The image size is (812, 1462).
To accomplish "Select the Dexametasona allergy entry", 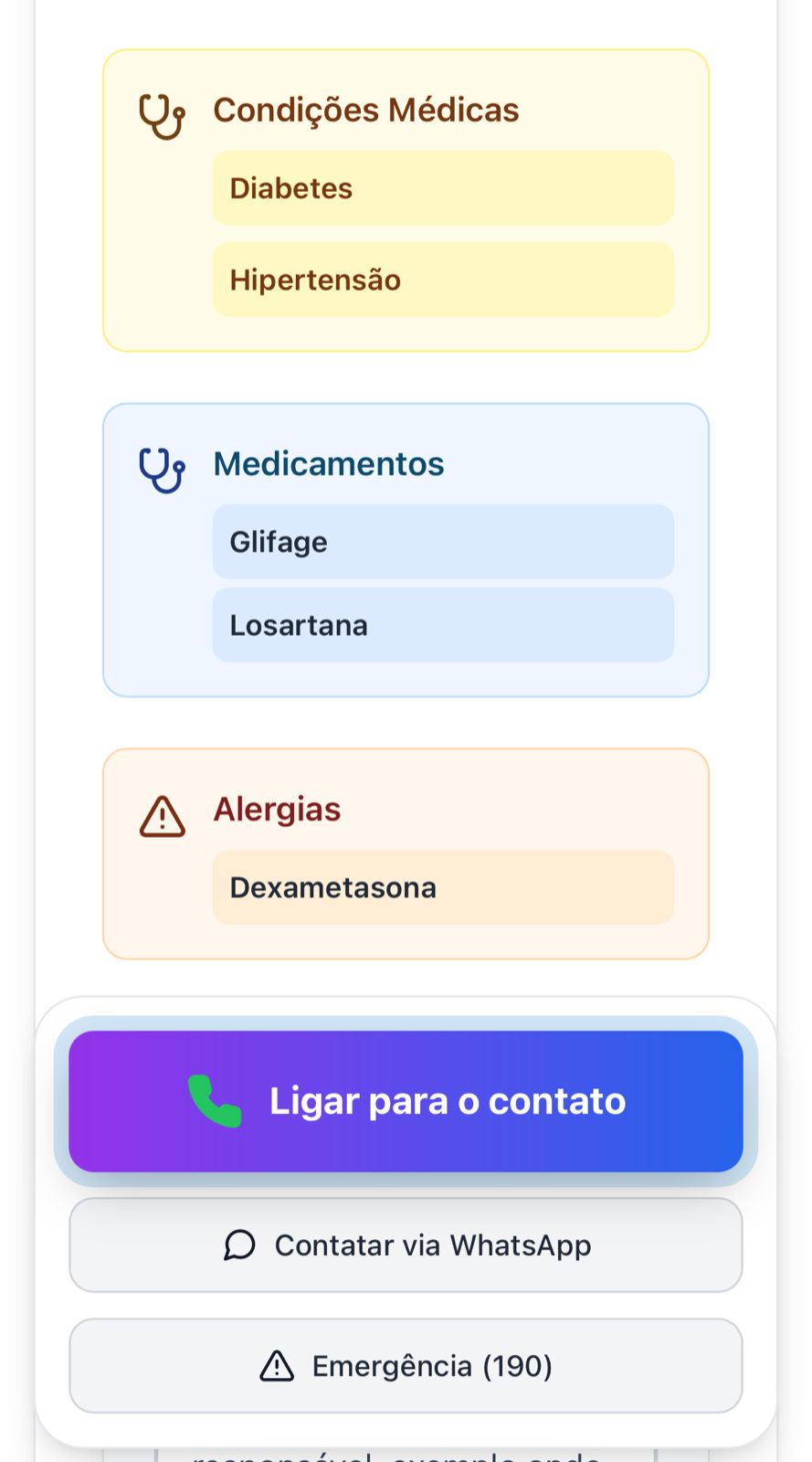I will click(443, 887).
